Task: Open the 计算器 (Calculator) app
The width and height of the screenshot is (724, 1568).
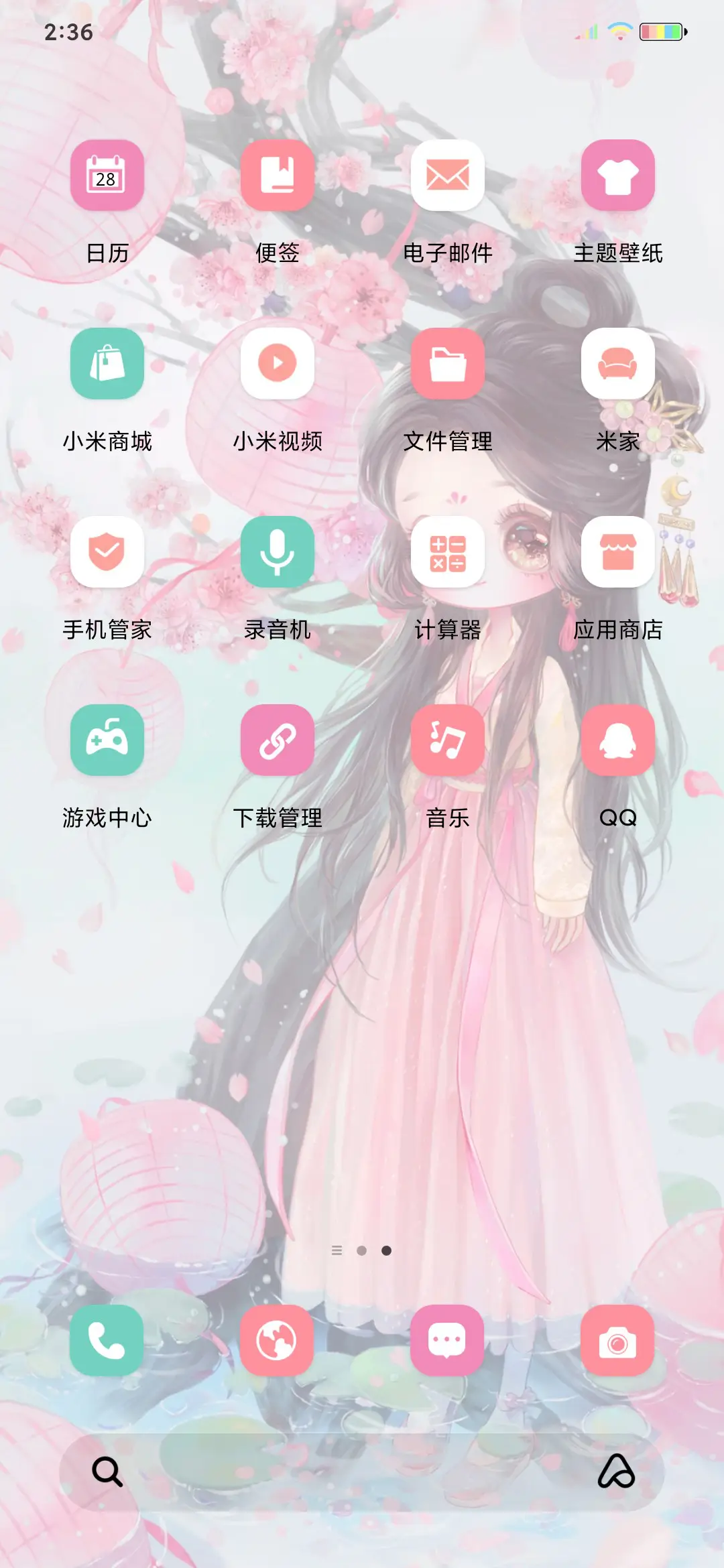Action: tap(448, 551)
